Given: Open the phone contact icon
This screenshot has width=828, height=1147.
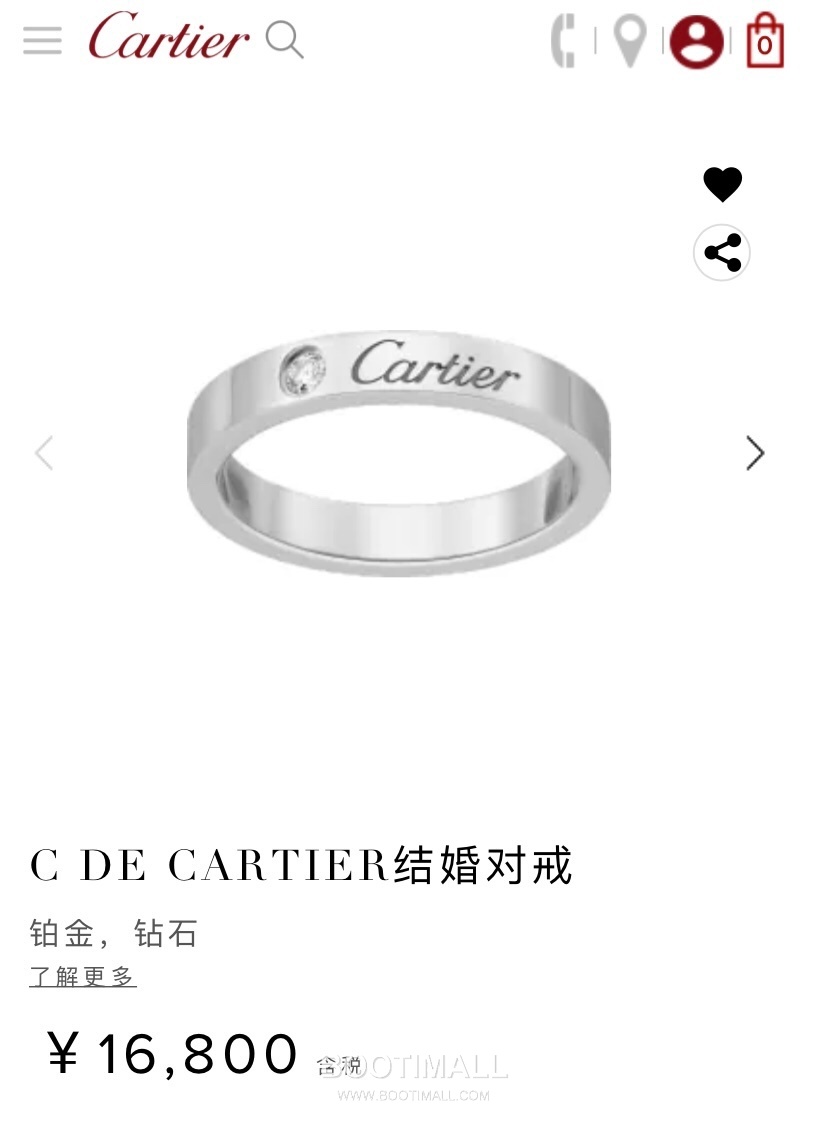Looking at the screenshot, I should point(563,42).
